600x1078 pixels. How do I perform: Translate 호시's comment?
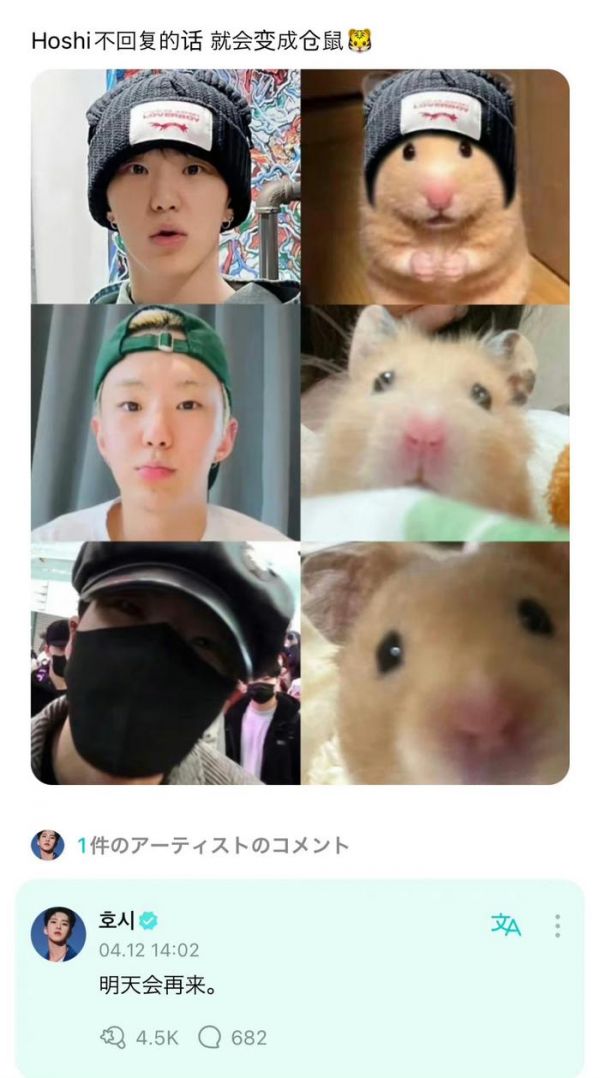pyautogui.click(x=506, y=925)
